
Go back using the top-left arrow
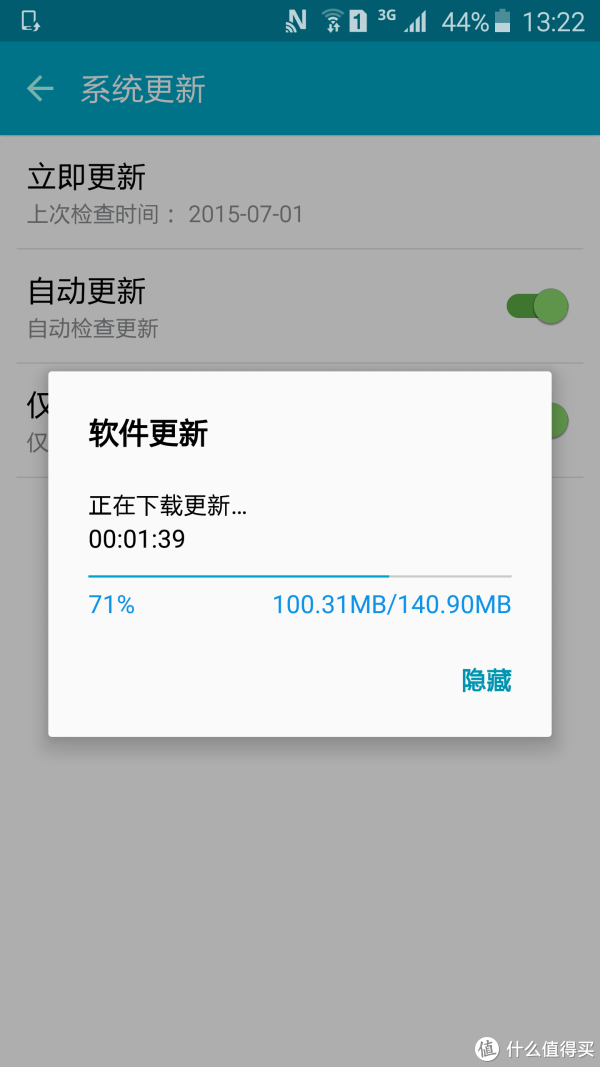[x=40, y=88]
